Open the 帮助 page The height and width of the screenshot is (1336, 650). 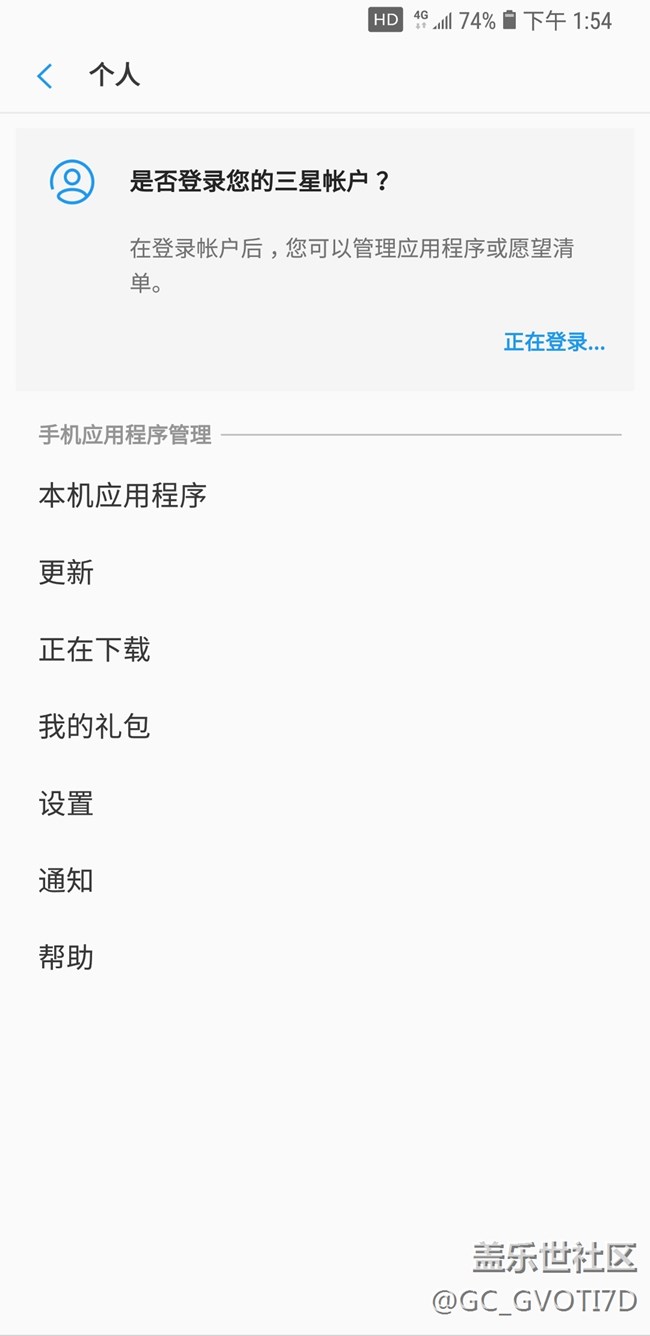(66, 958)
